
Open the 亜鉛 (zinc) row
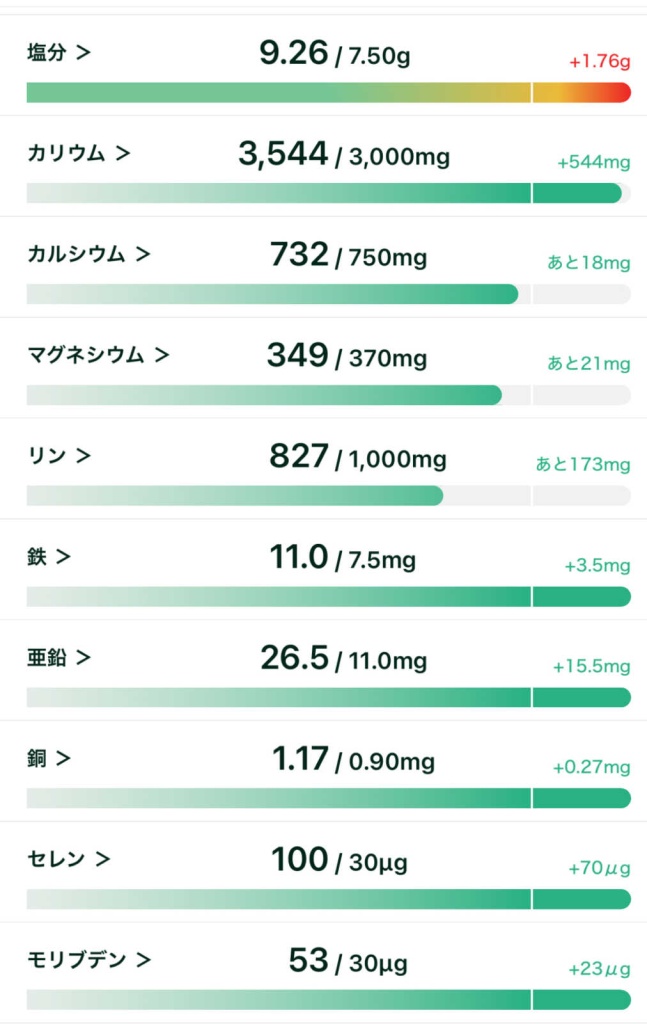tap(59, 658)
